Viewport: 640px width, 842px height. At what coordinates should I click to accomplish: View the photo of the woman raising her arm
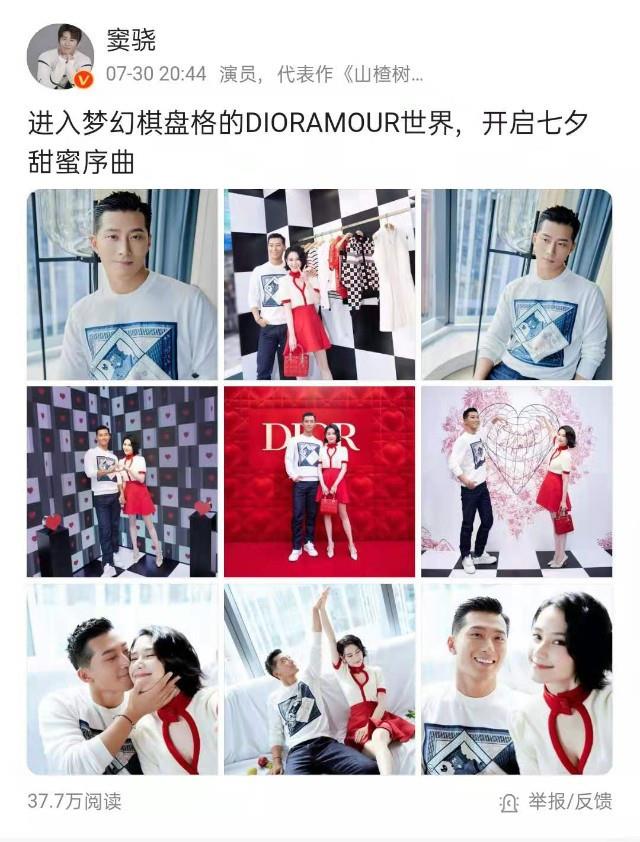tap(319, 679)
